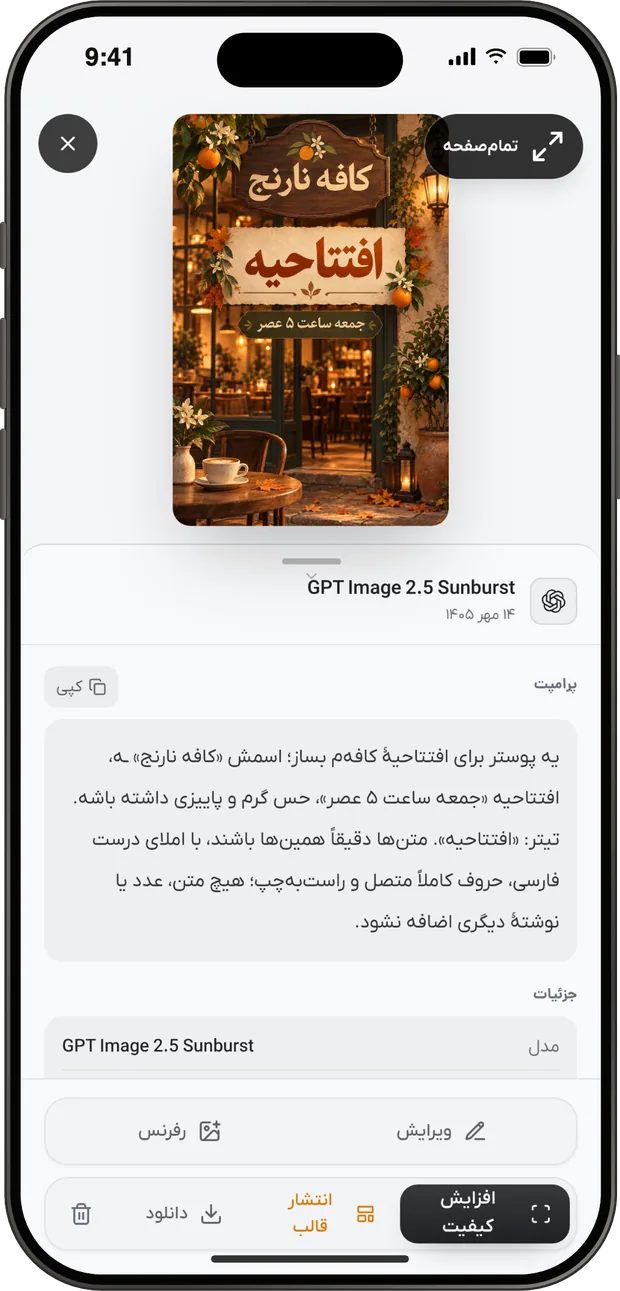Viewport: 620px width, 1291px height.
Task: Delete the image with the trash icon
Action: (82, 1214)
